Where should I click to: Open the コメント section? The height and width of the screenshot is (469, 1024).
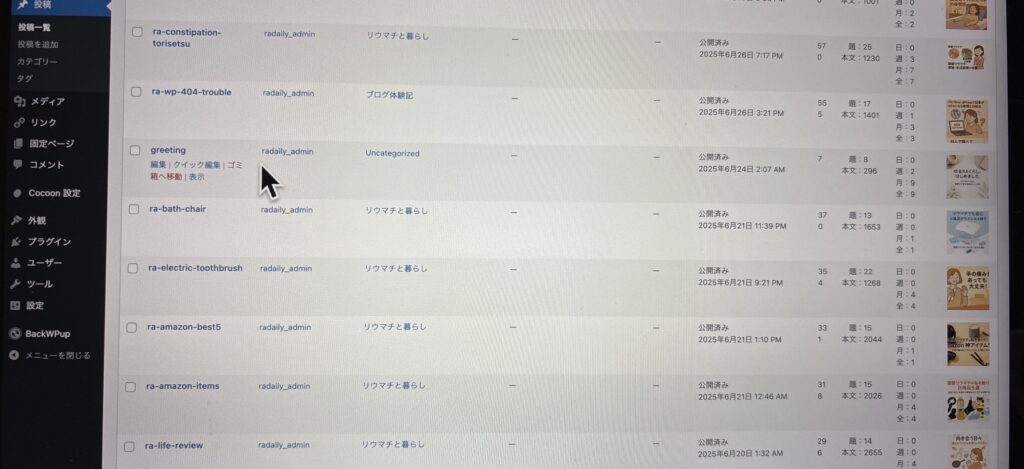pyautogui.click(x=46, y=164)
